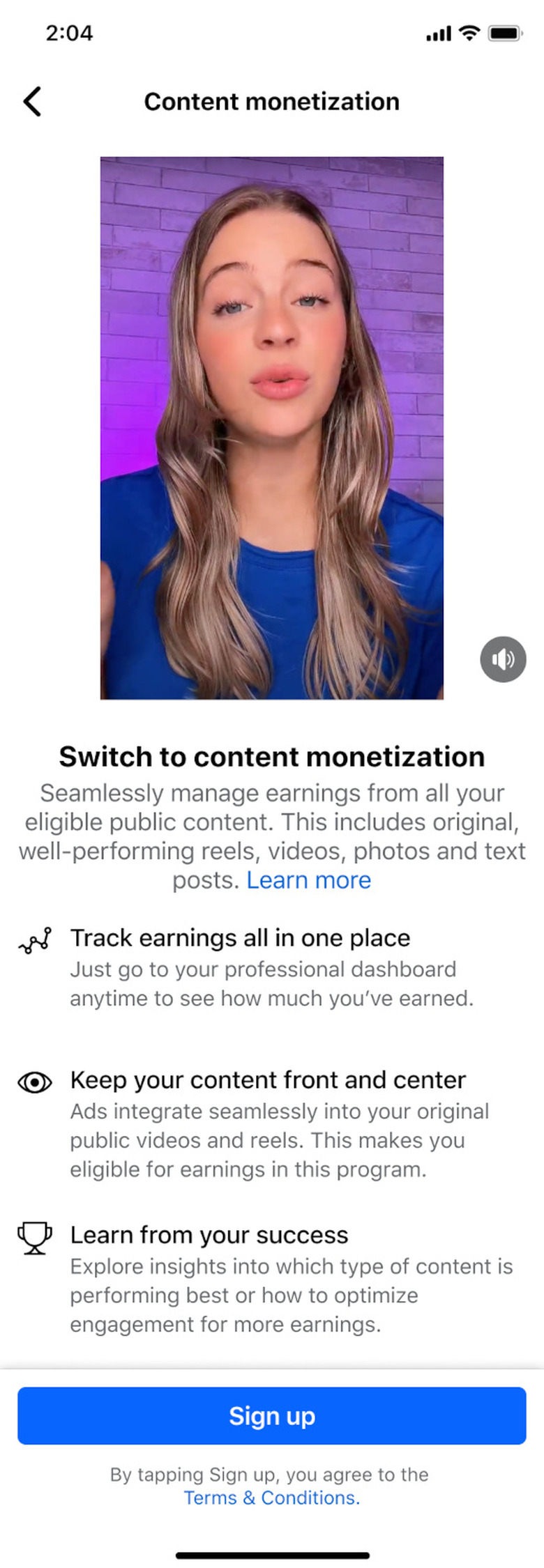Viewport: 544px width, 1568px height.
Task: Go back from Content monetization
Action: [x=32, y=102]
